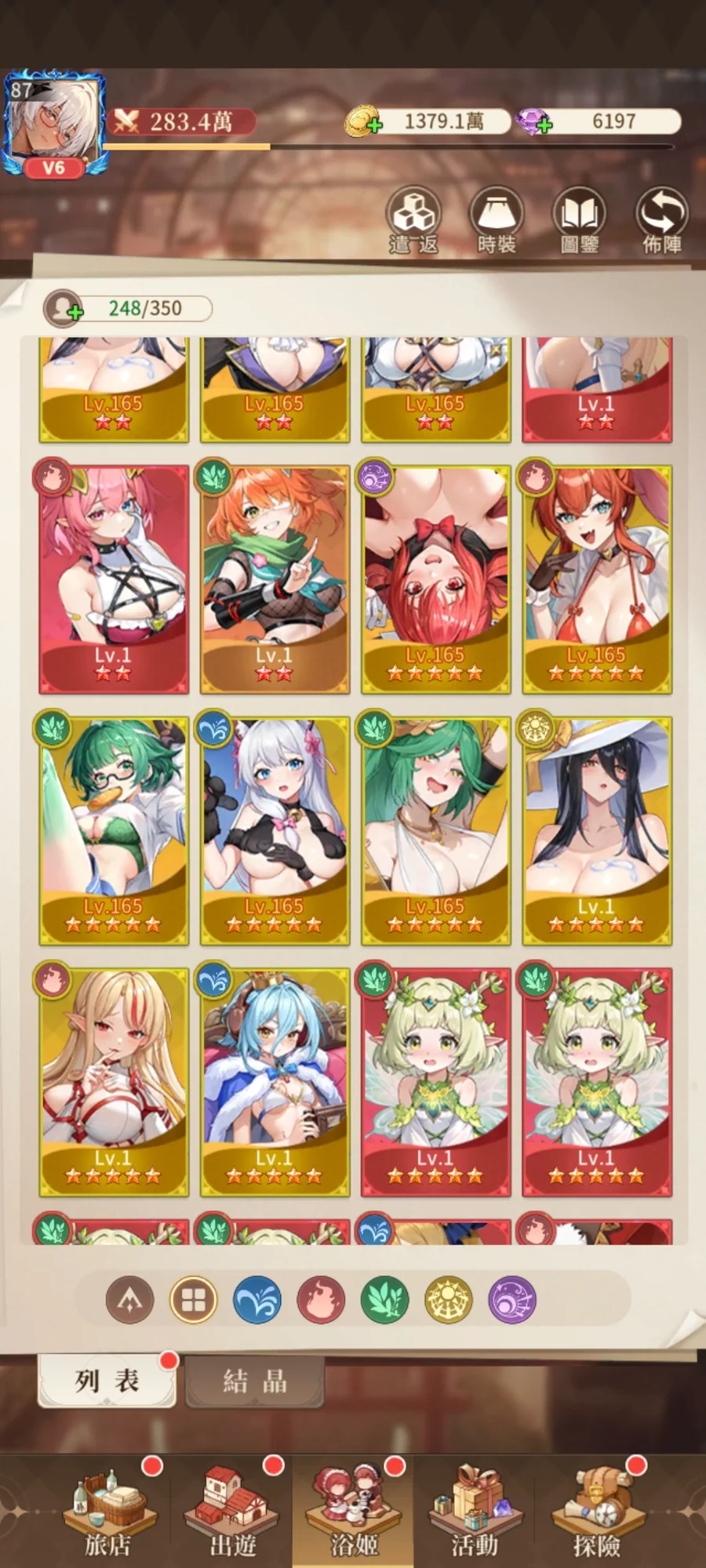Screen dimensions: 706x1568
Task: Switch to the 結晶 tab
Action: coord(255,1381)
